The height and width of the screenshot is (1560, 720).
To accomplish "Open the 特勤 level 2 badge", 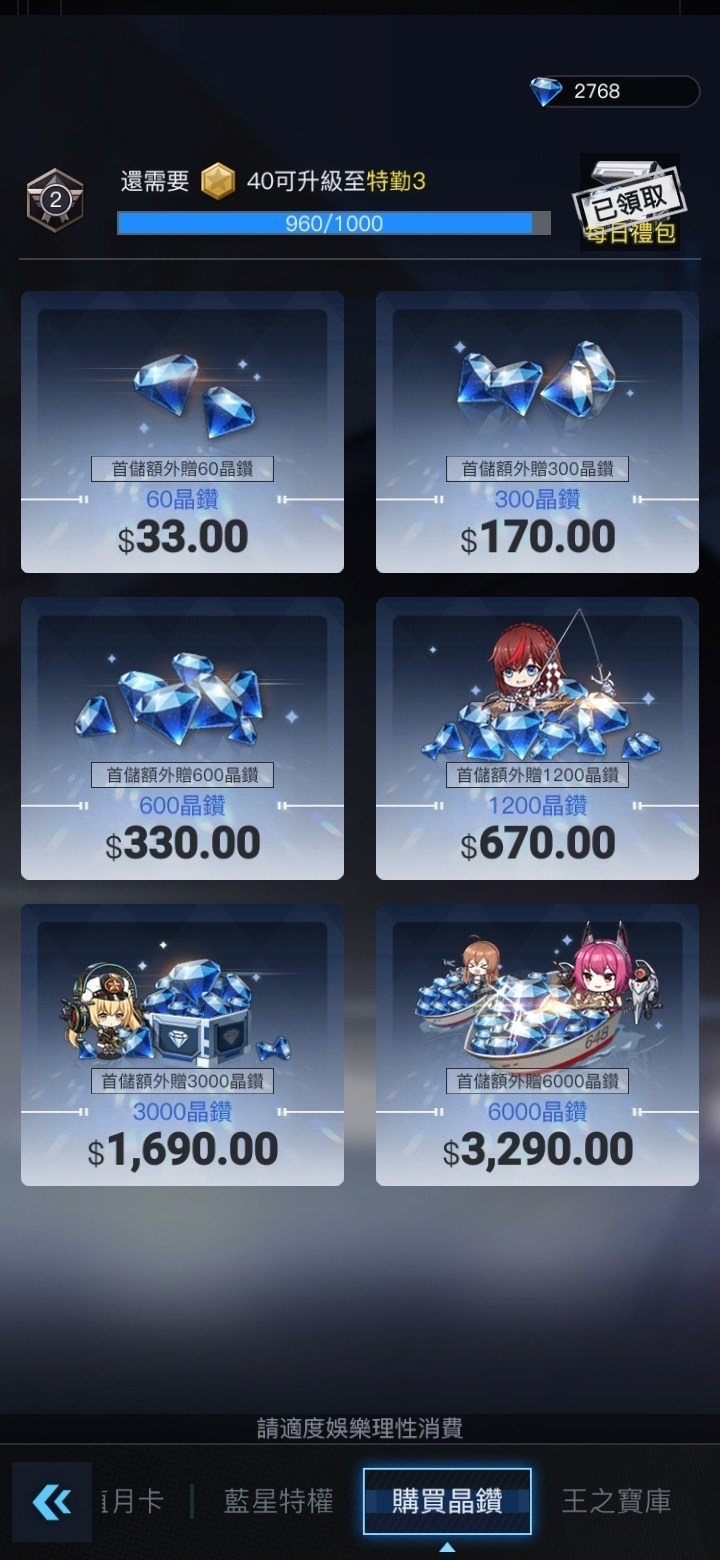I will pos(55,200).
